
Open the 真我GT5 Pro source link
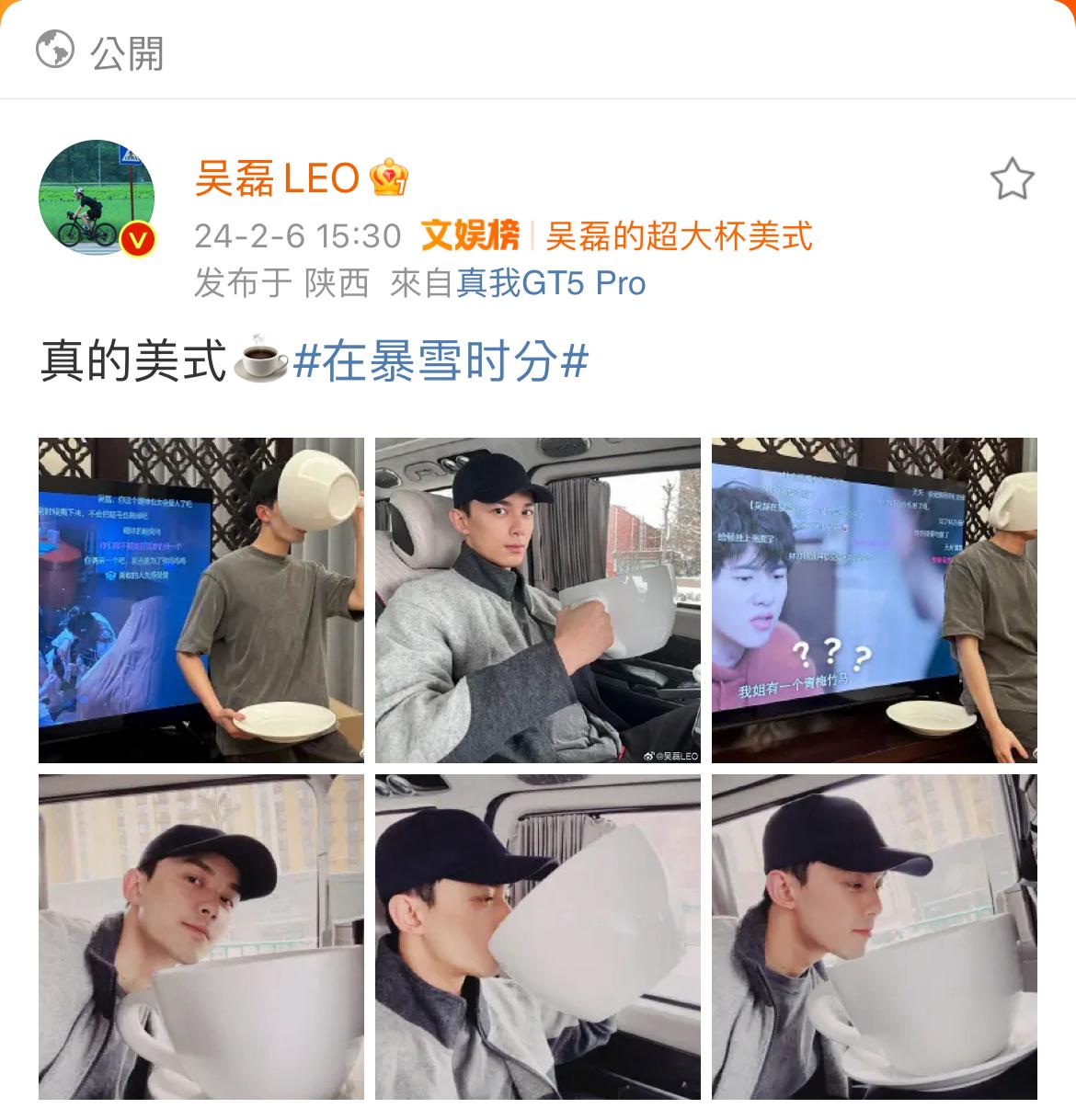point(551,282)
